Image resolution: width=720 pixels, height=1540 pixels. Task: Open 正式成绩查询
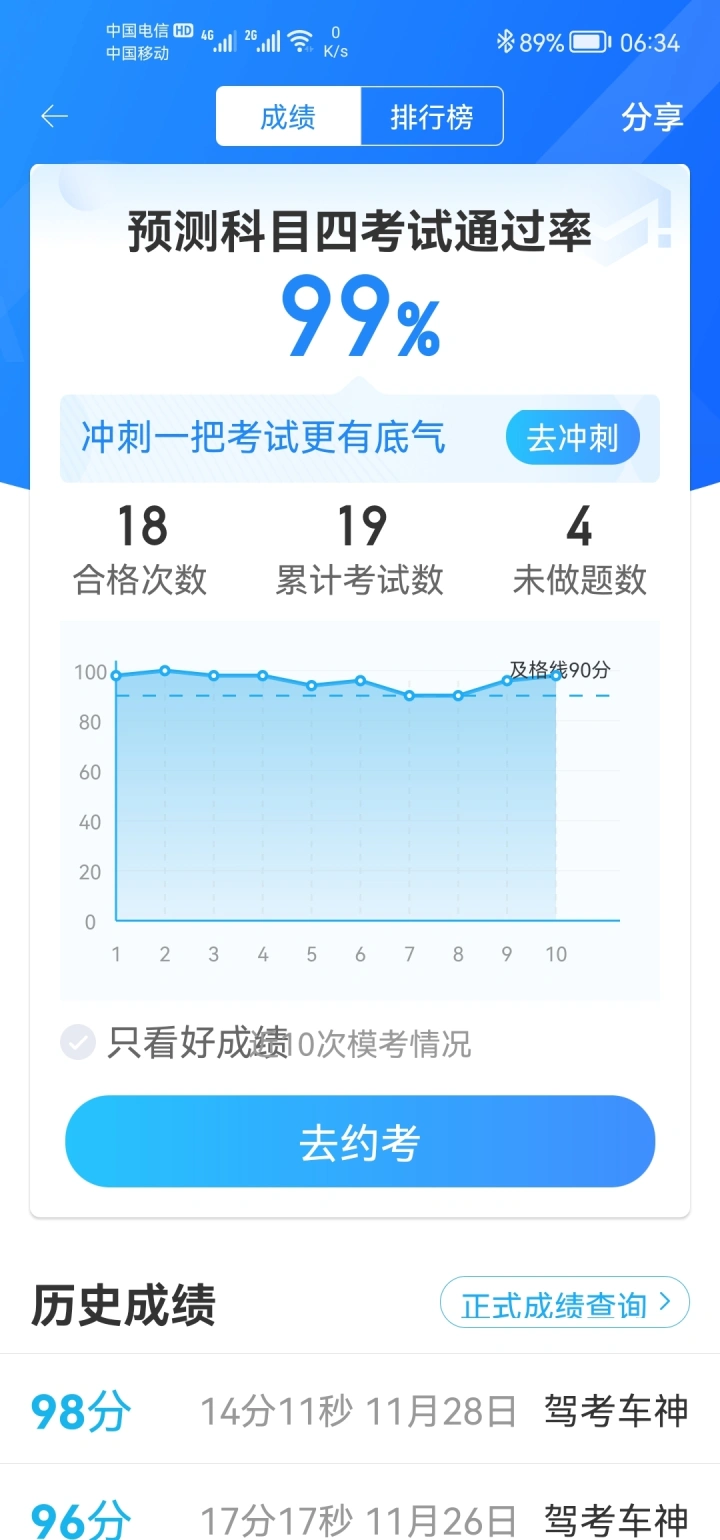click(565, 1303)
